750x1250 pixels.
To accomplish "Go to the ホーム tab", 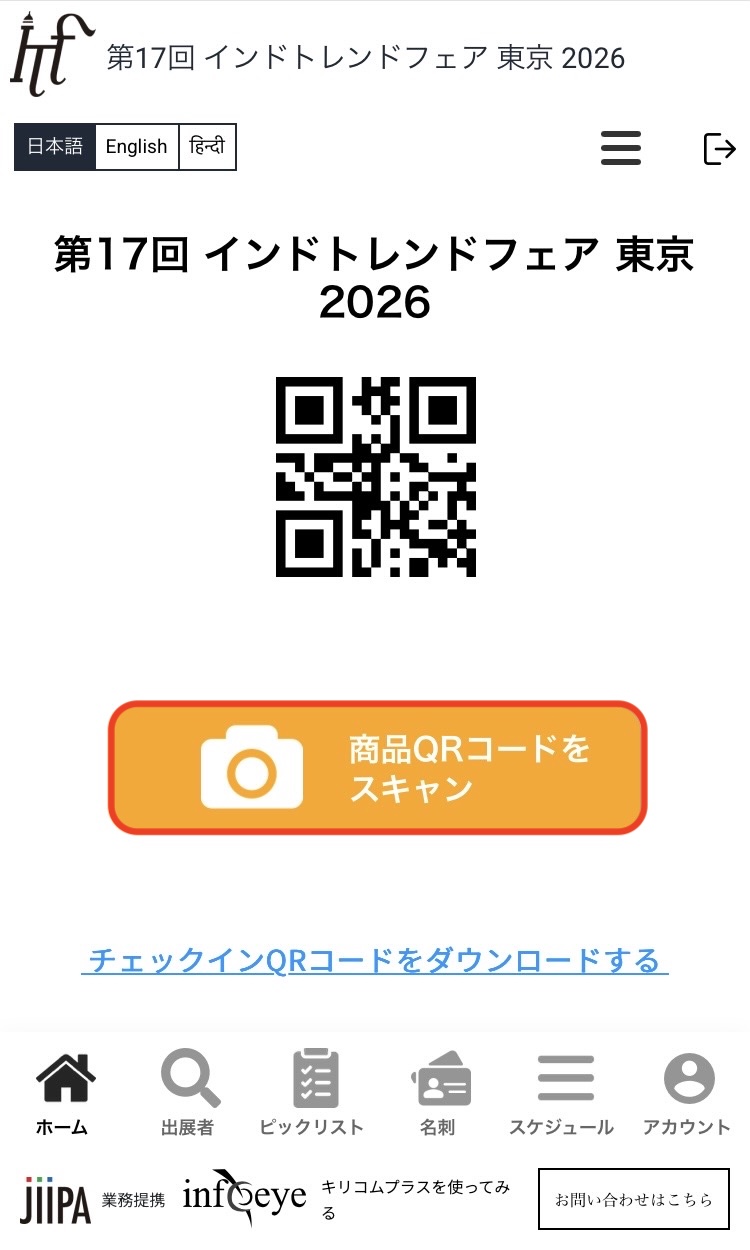I will [x=63, y=1094].
